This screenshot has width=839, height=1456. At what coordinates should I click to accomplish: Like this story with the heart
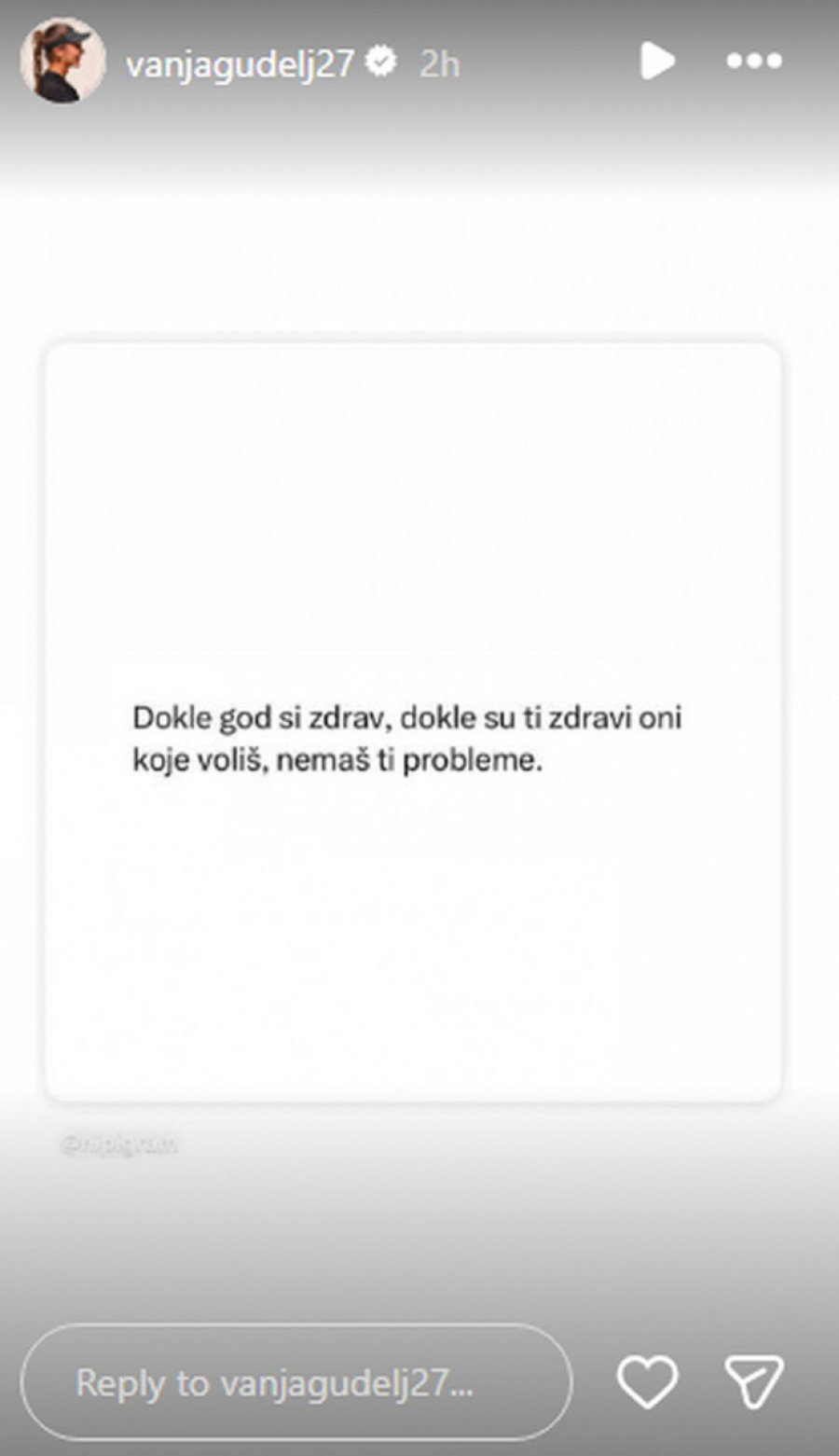[648, 1381]
